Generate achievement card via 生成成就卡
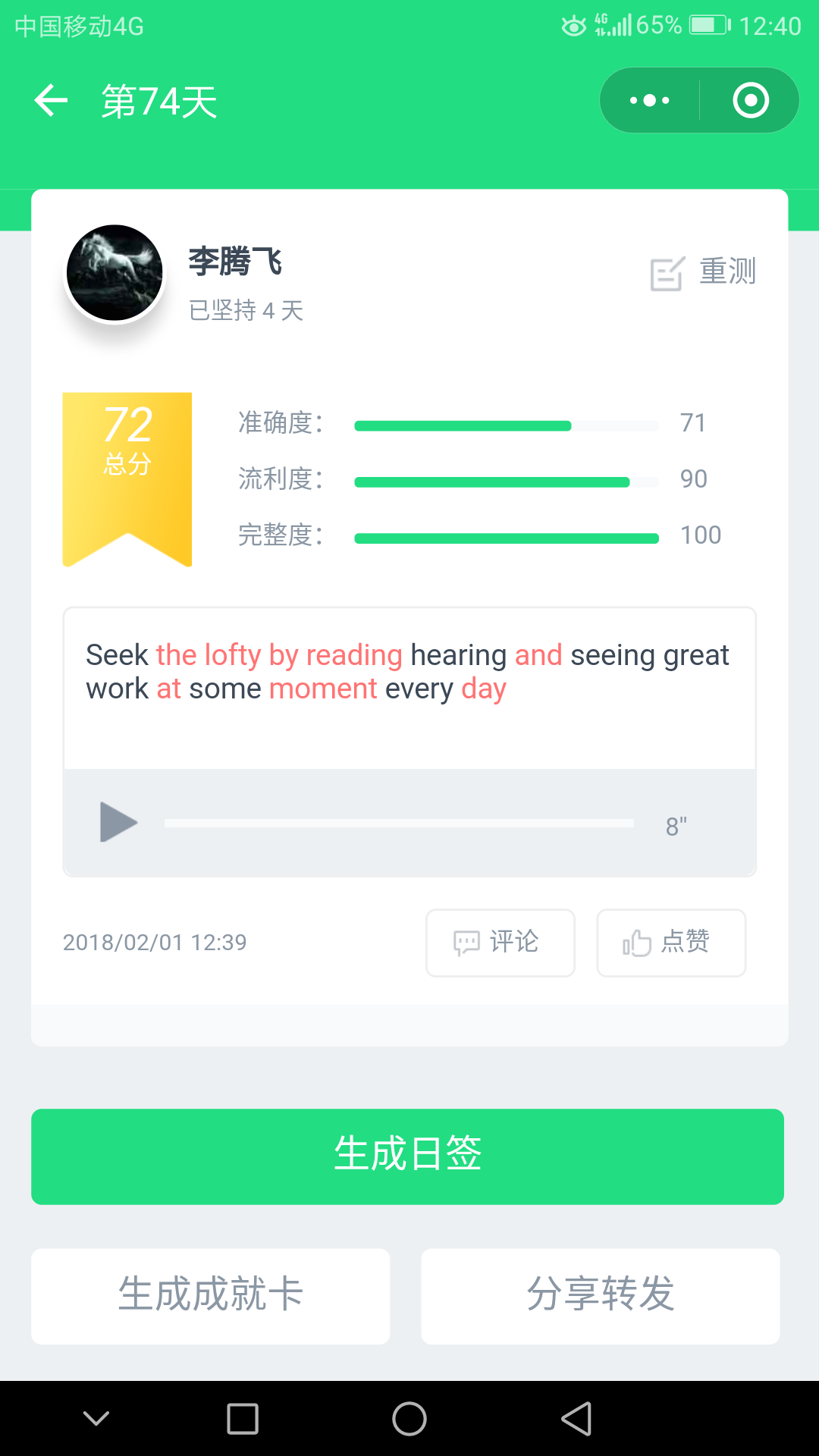819x1456 pixels. tap(211, 1296)
